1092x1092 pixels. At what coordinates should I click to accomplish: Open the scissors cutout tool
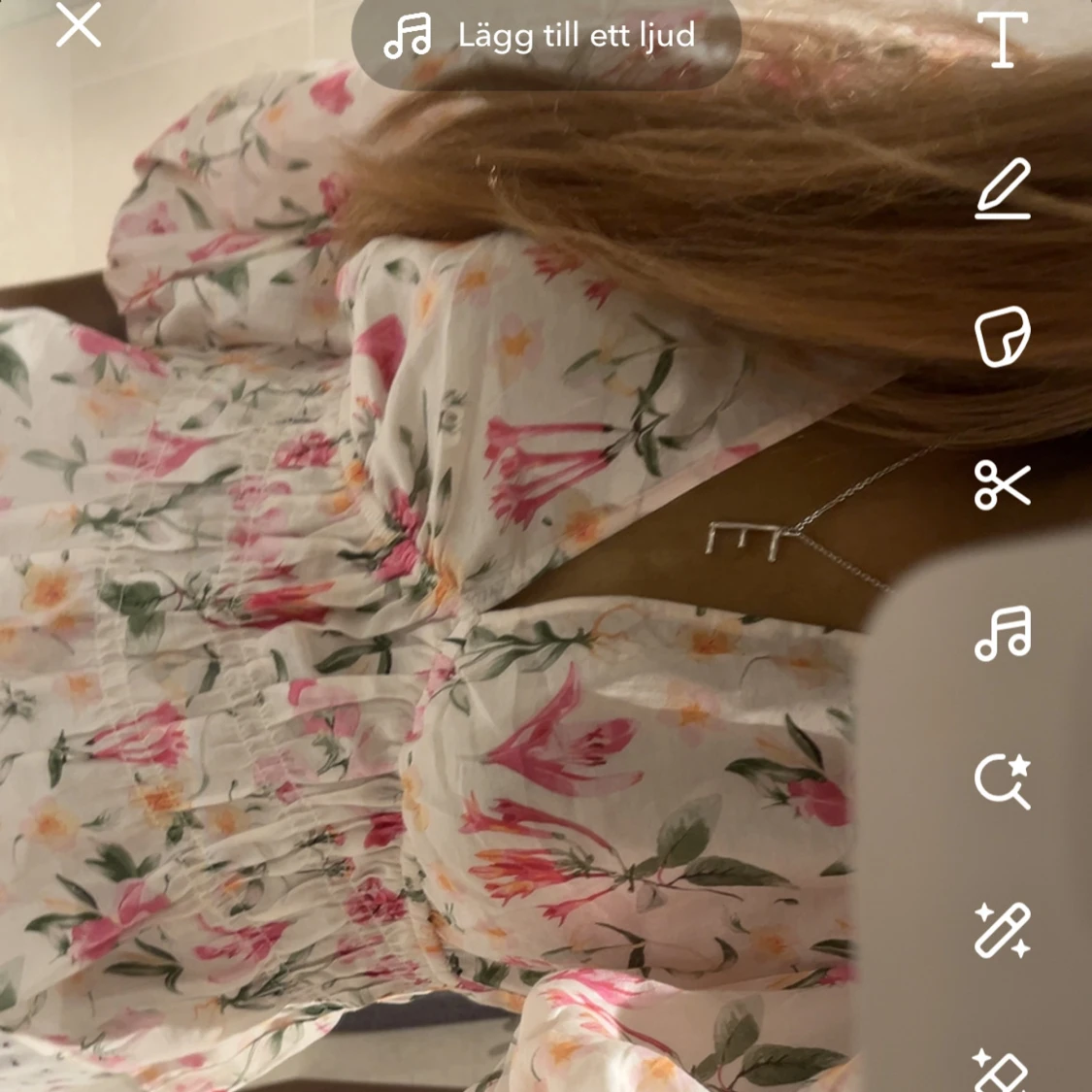click(x=1003, y=485)
